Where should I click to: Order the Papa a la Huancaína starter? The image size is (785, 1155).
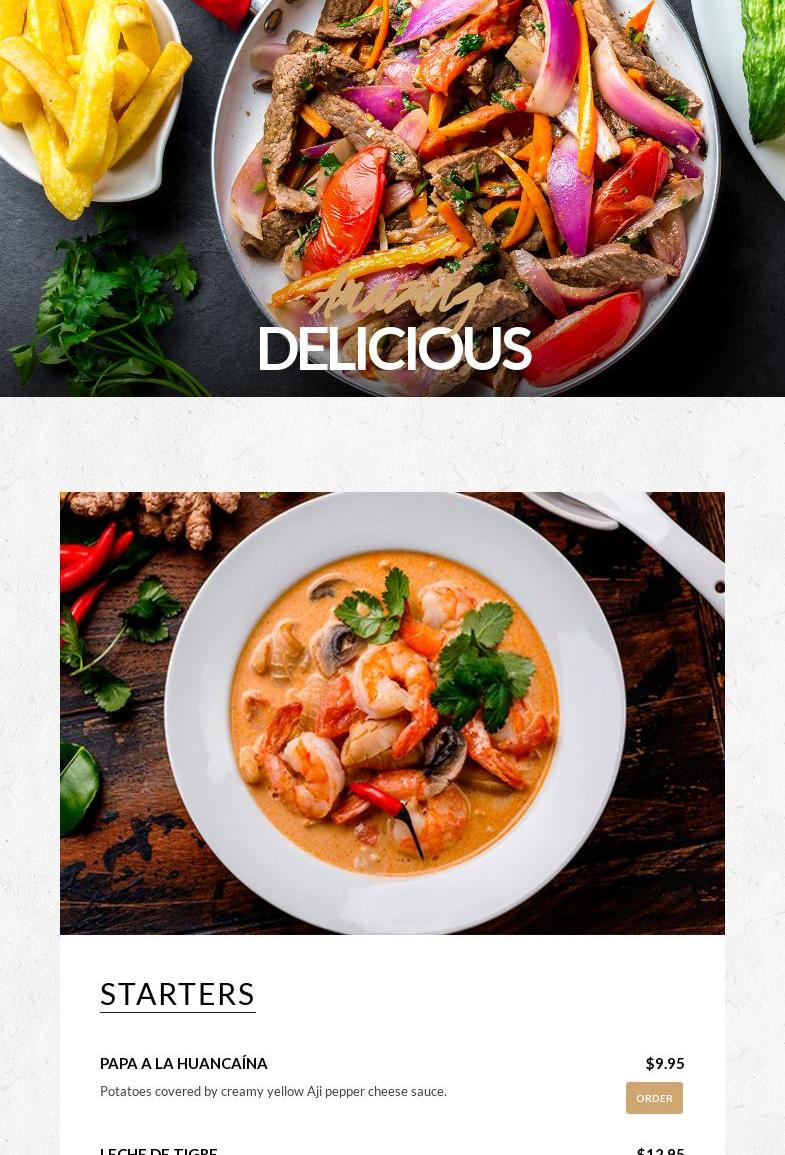coord(654,1098)
